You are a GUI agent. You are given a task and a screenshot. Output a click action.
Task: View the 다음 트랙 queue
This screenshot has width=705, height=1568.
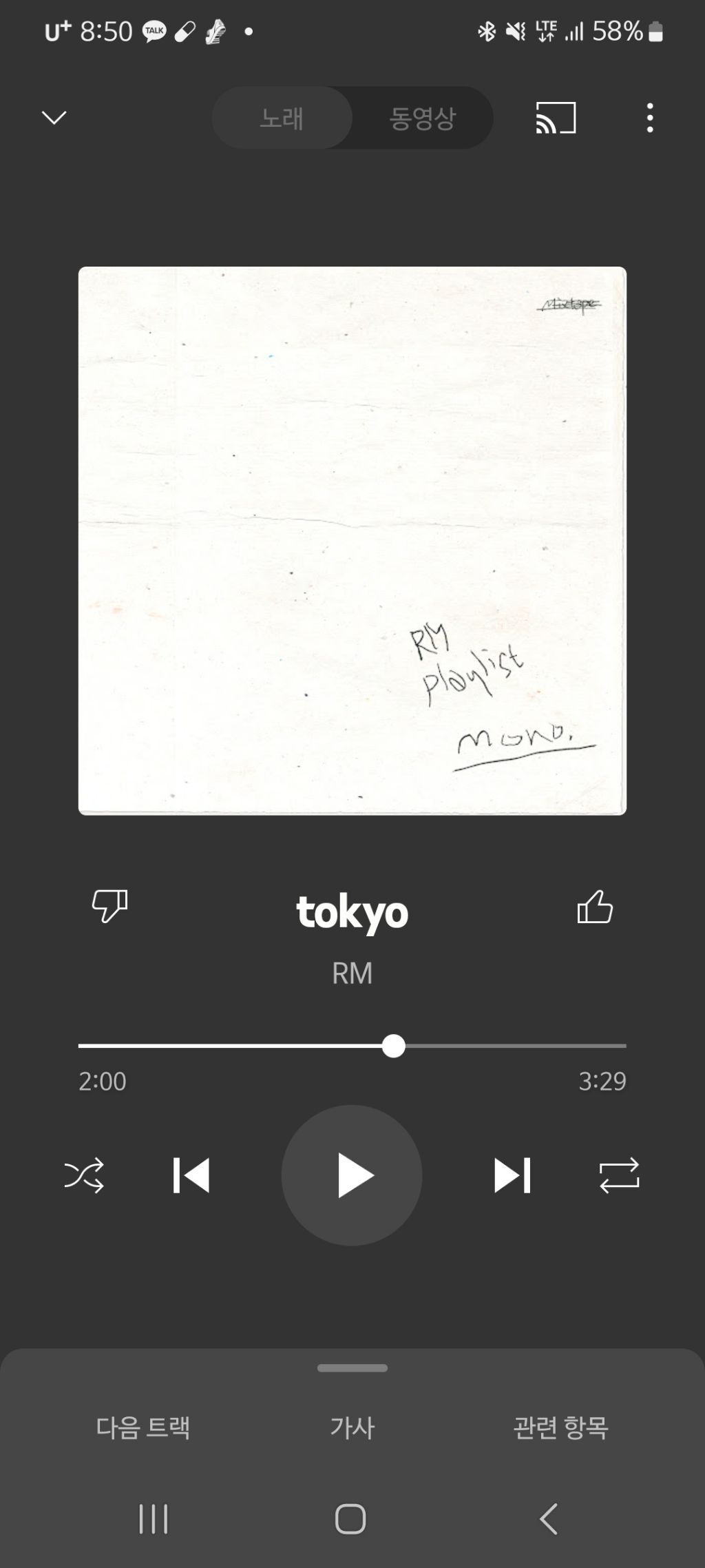144,1427
